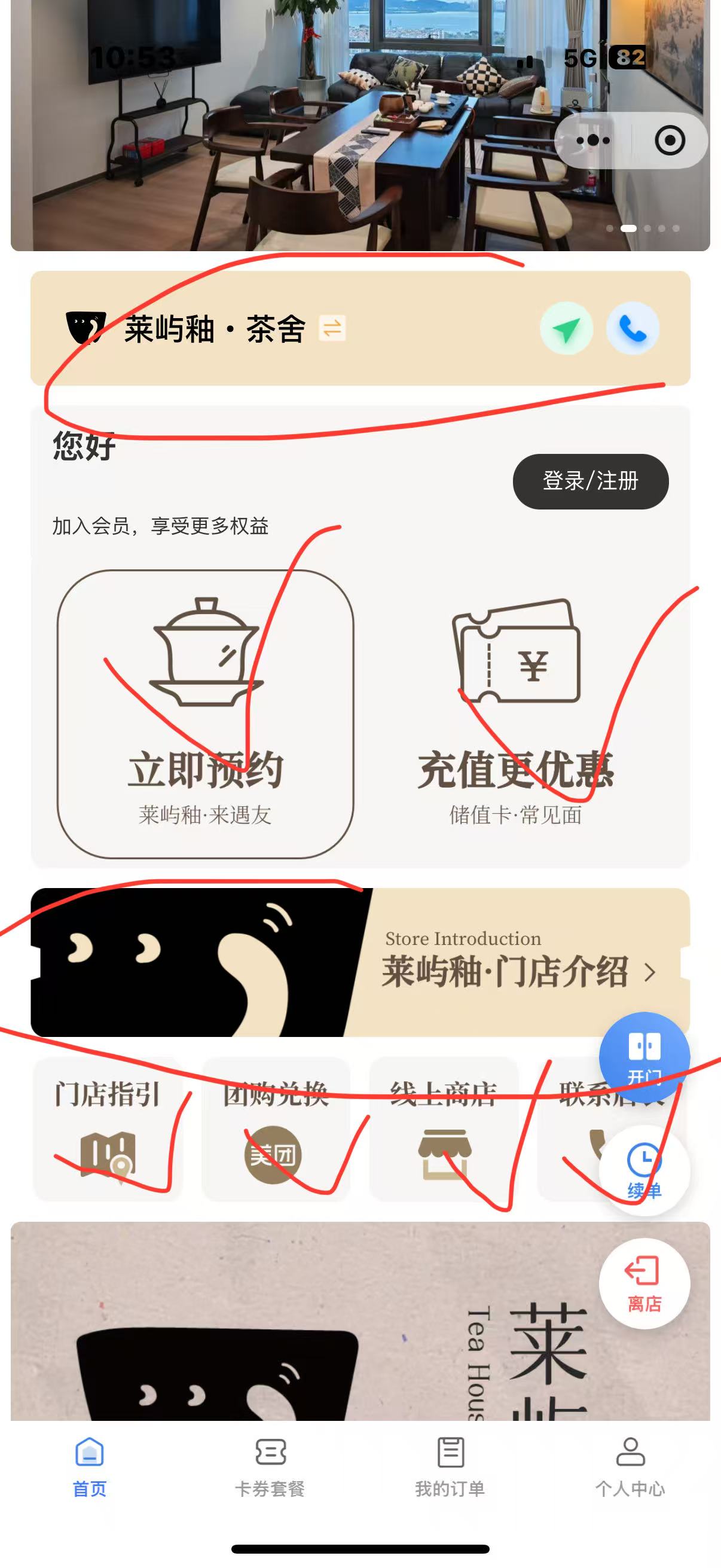This screenshot has width=721, height=1568.
Task: Open 充值更优惠 recharge card
Action: coord(515,714)
